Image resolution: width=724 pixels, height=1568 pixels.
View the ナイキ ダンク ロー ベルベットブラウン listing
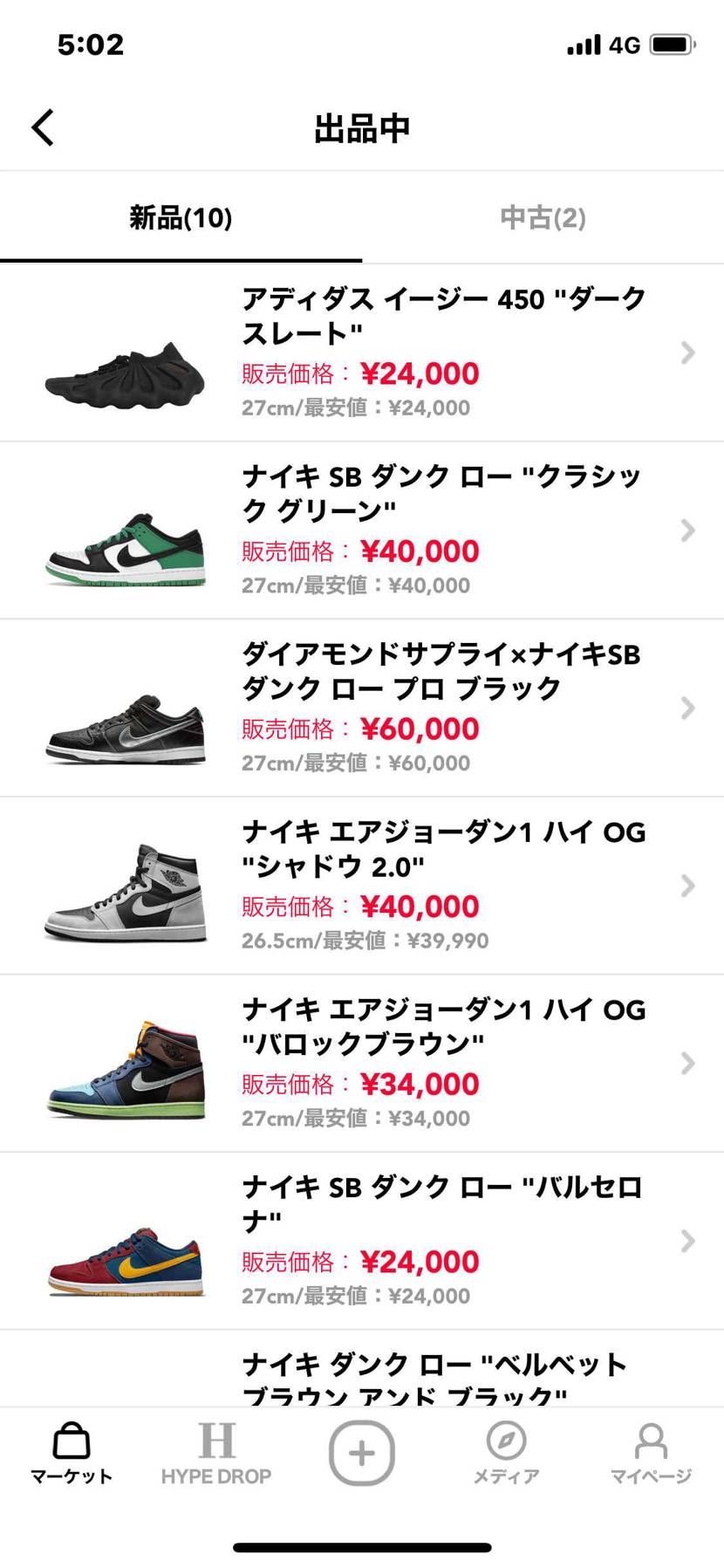(362, 1374)
